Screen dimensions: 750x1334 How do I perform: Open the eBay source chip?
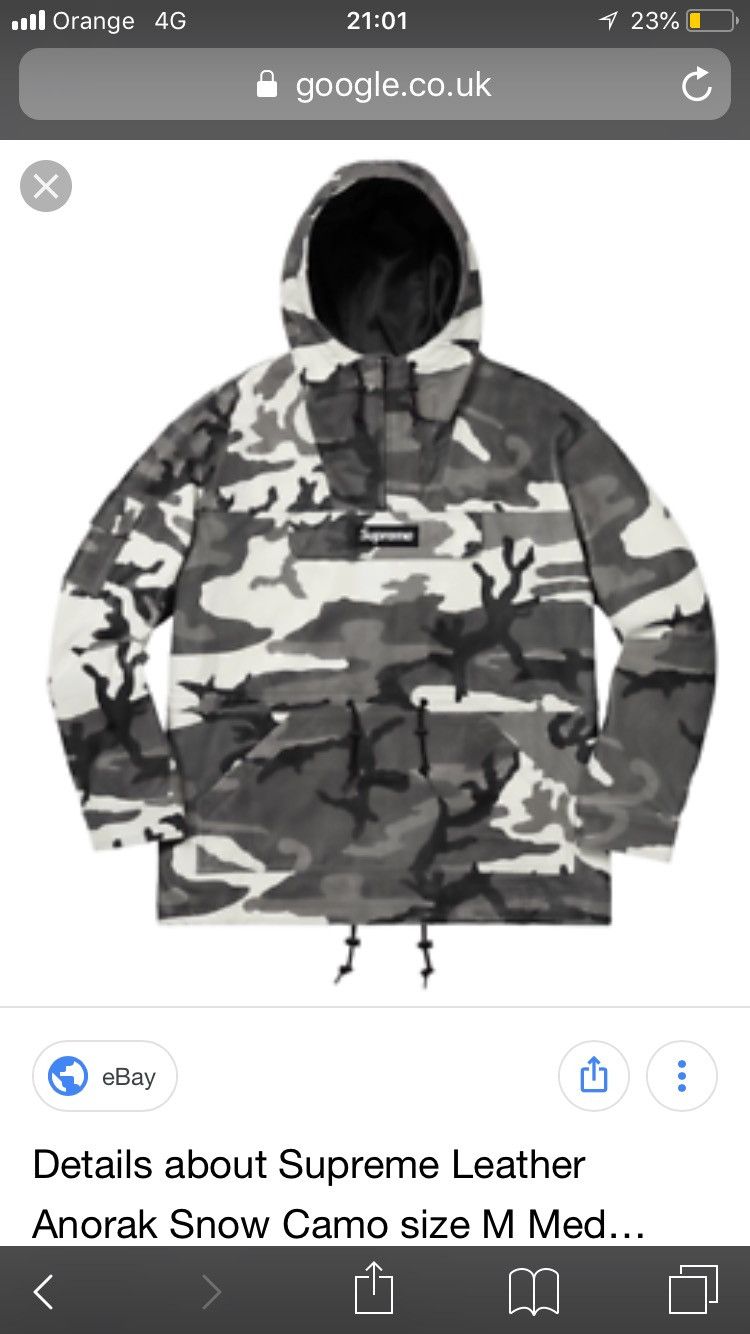(105, 1076)
